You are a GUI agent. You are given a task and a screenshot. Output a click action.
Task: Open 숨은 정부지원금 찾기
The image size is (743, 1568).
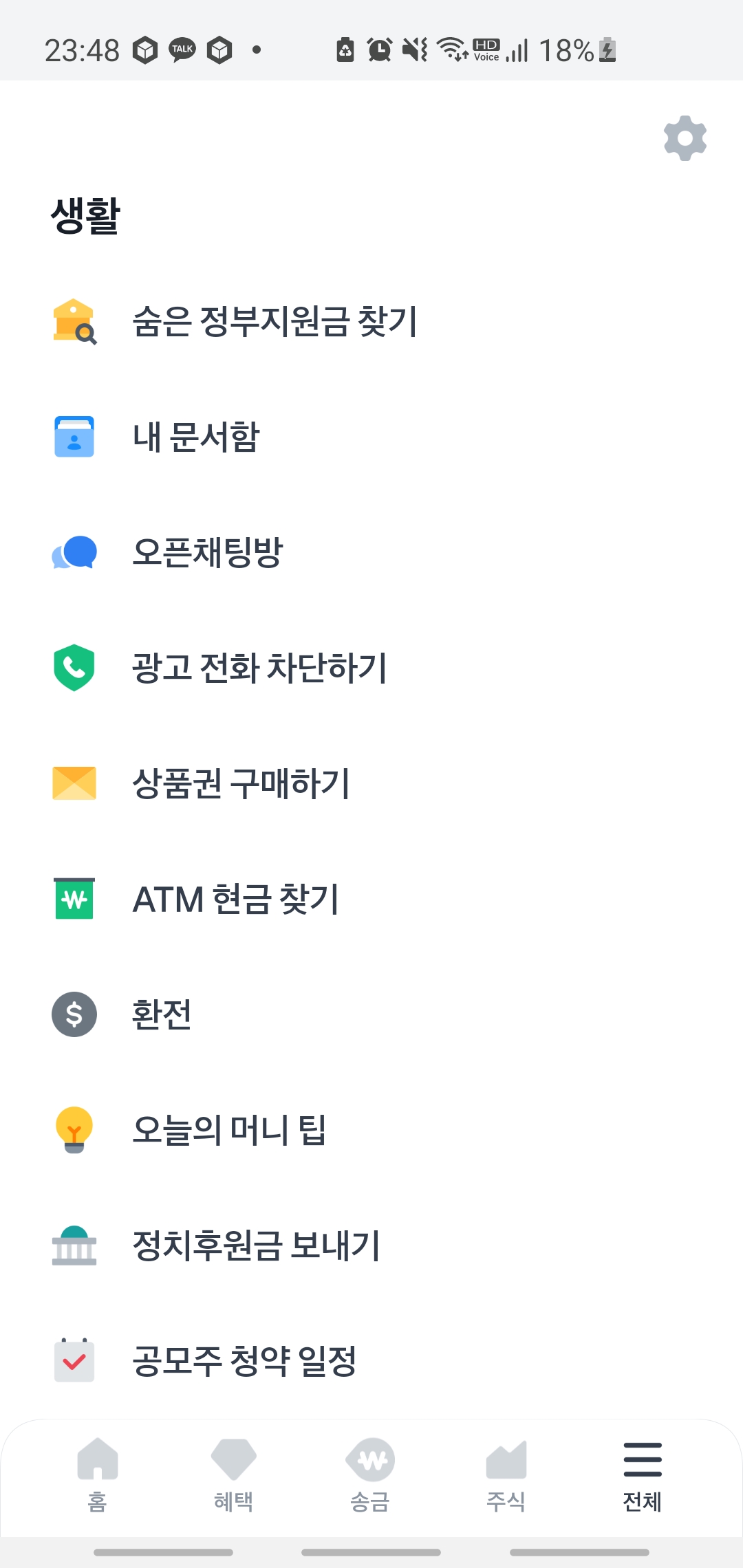tap(371, 321)
